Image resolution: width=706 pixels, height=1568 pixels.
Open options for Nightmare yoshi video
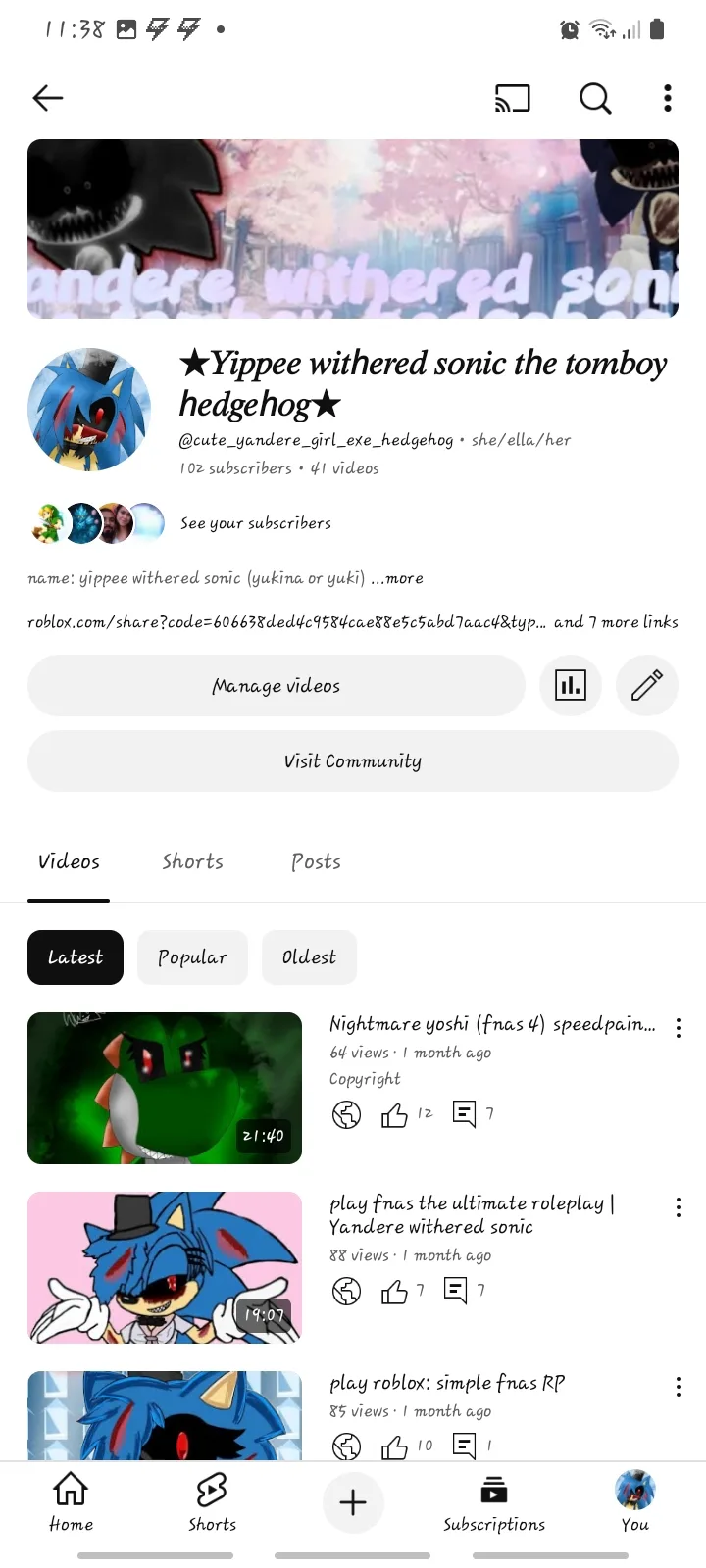[678, 1027]
